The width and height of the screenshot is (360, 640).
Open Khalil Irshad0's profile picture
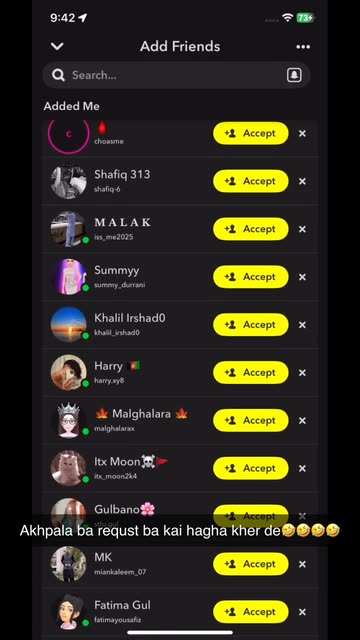coord(69,325)
